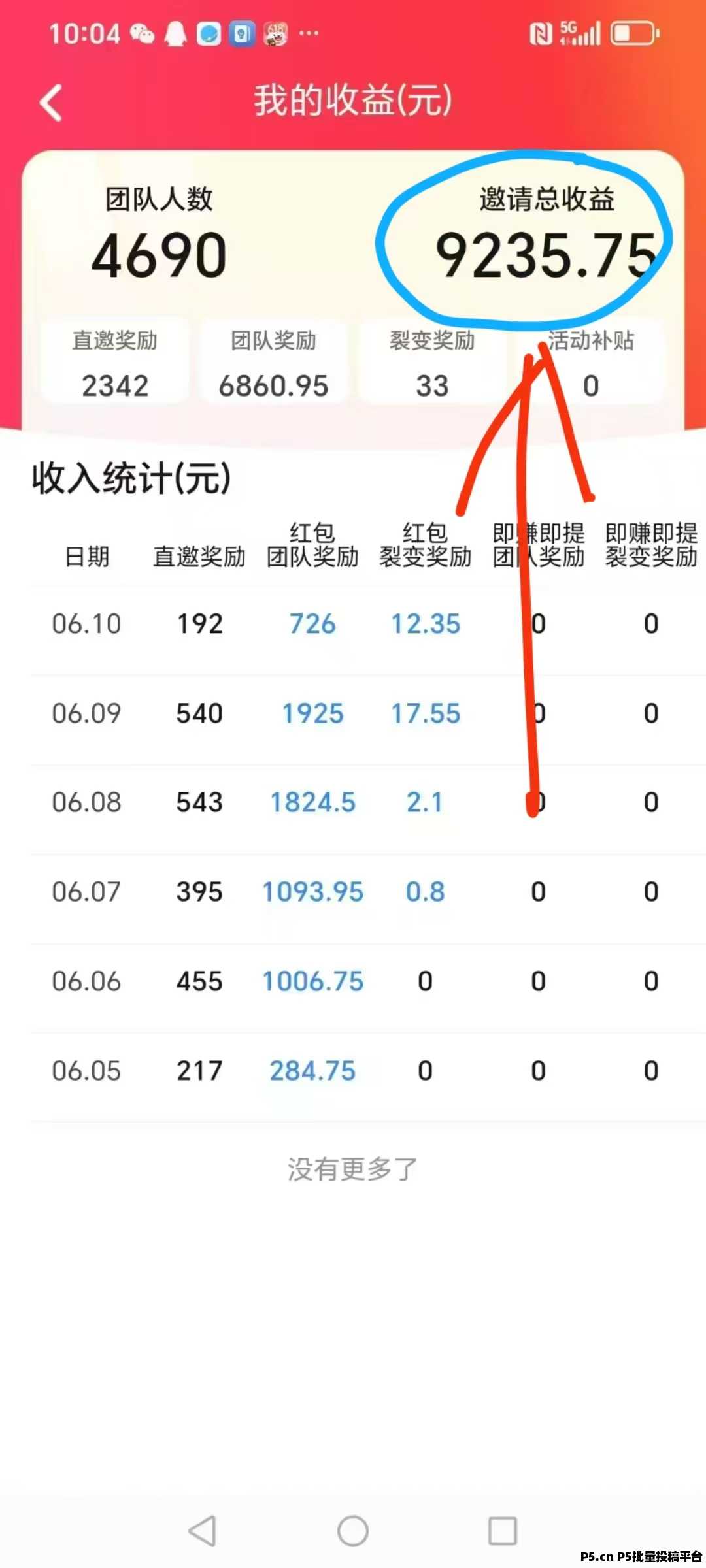Open the 726 team reward for 06.10

coord(312,624)
